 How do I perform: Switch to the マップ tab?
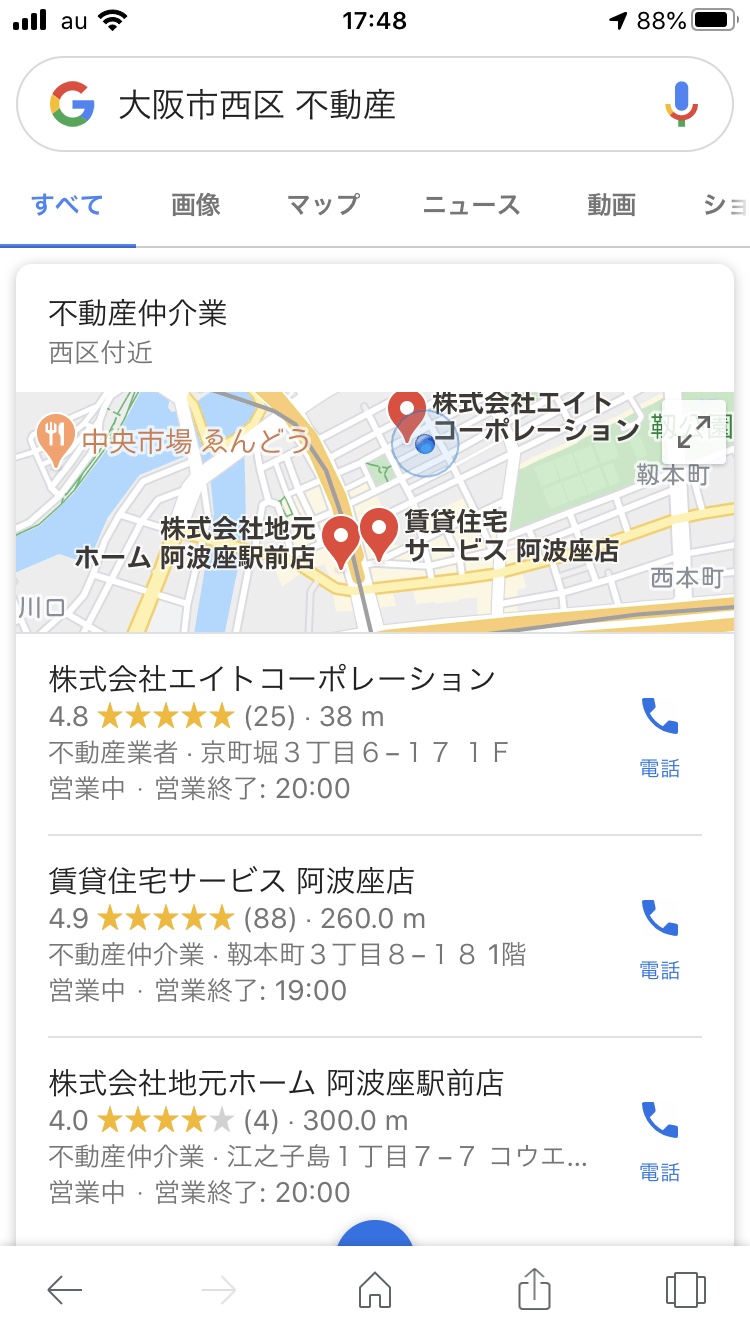pyautogui.click(x=322, y=205)
